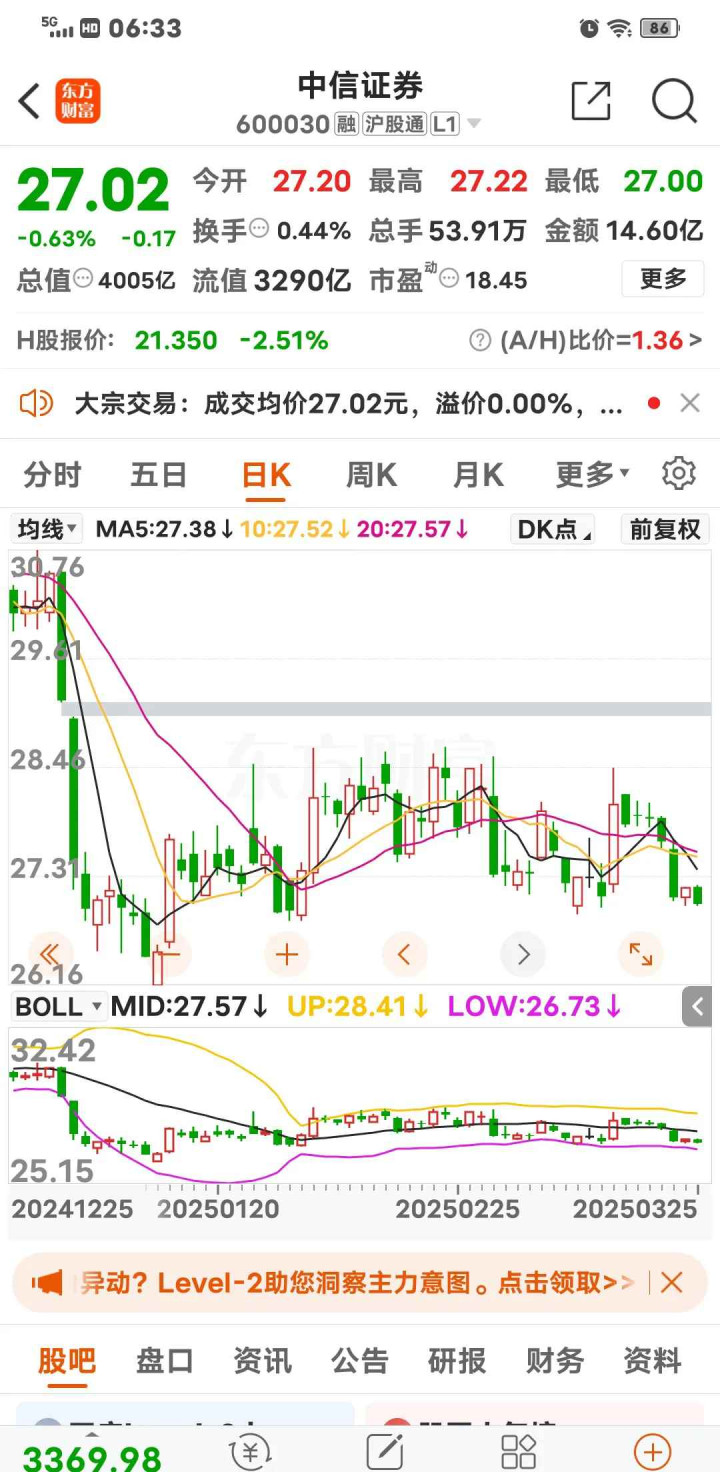The height and width of the screenshot is (1472, 720).
Task: Expand the 更多 chart period dropdown
Action: pyautogui.click(x=592, y=474)
